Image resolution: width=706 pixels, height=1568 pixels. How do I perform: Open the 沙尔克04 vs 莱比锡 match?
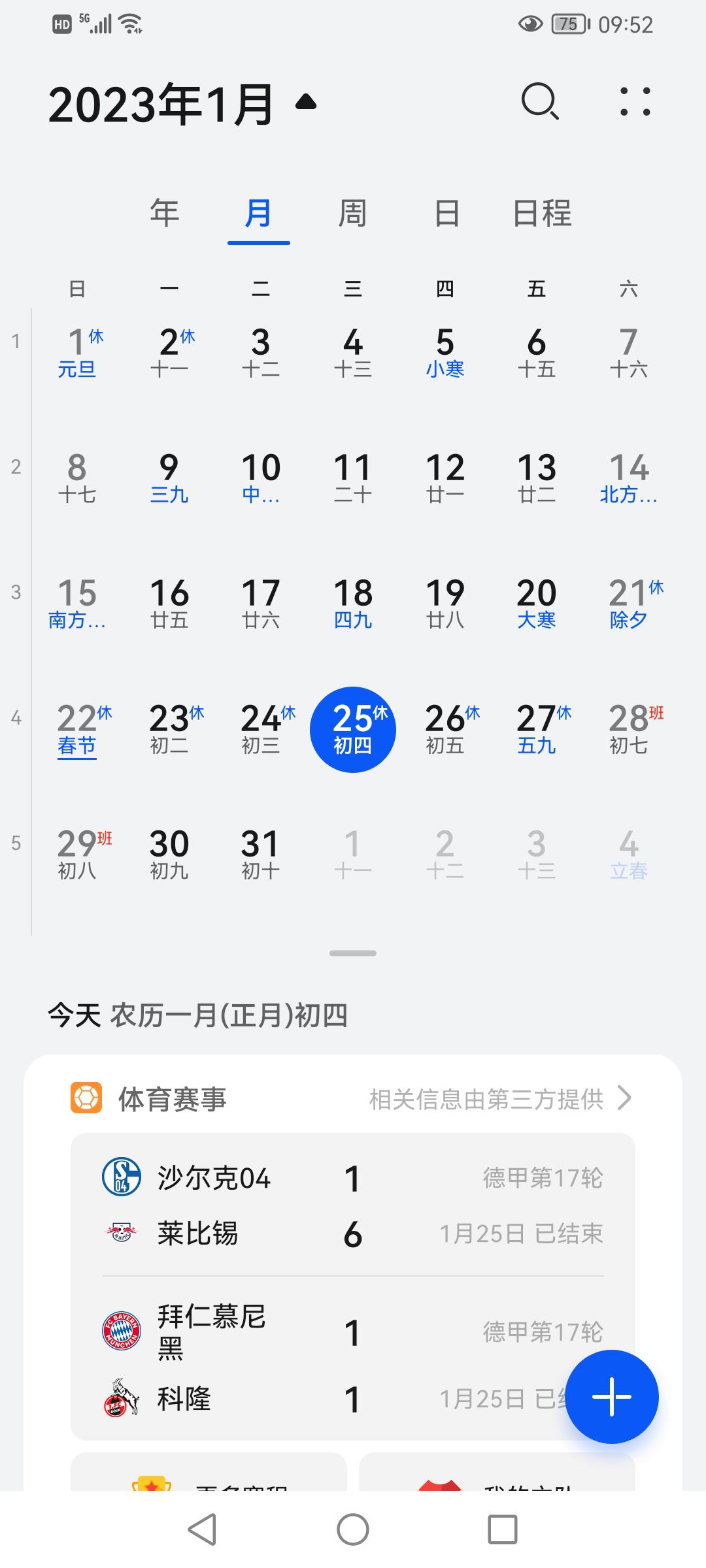coord(353,1205)
